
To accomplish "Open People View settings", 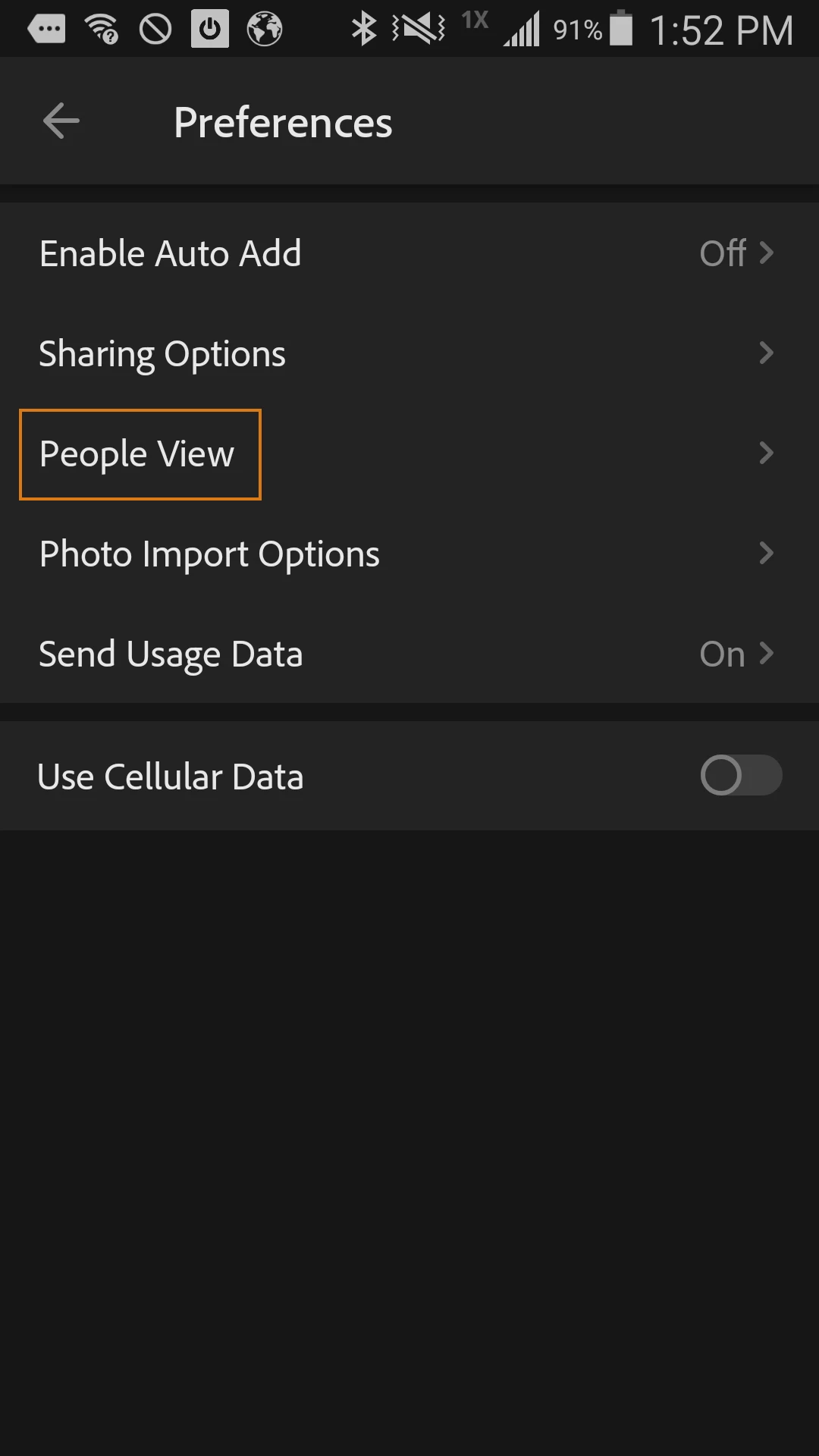I will click(x=409, y=453).
